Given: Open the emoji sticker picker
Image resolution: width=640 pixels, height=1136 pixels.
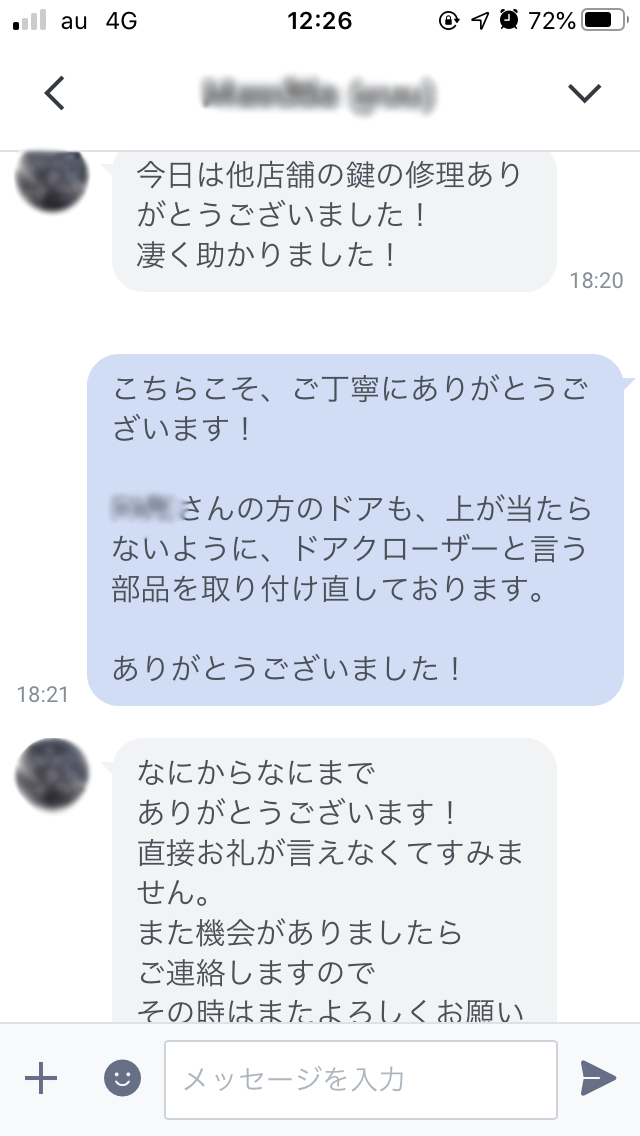Looking at the screenshot, I should [x=122, y=1078].
